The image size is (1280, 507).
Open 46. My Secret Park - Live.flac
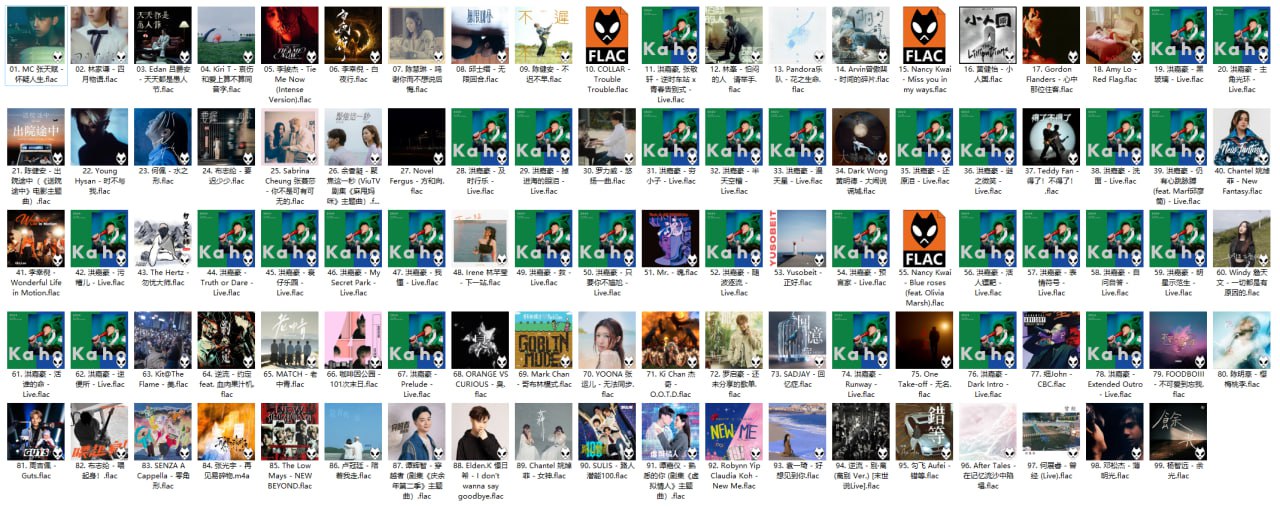[353, 238]
